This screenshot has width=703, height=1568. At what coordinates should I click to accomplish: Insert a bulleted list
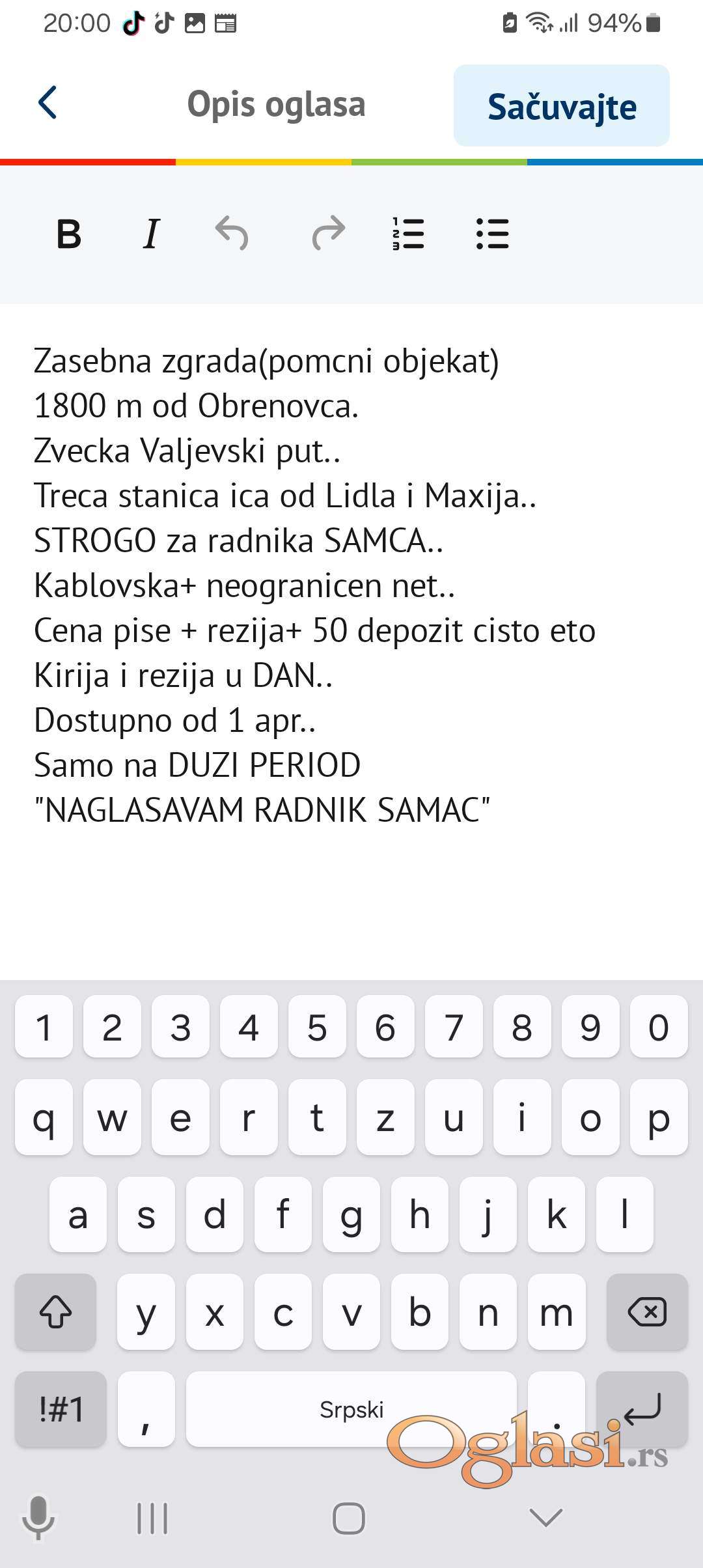pos(492,234)
